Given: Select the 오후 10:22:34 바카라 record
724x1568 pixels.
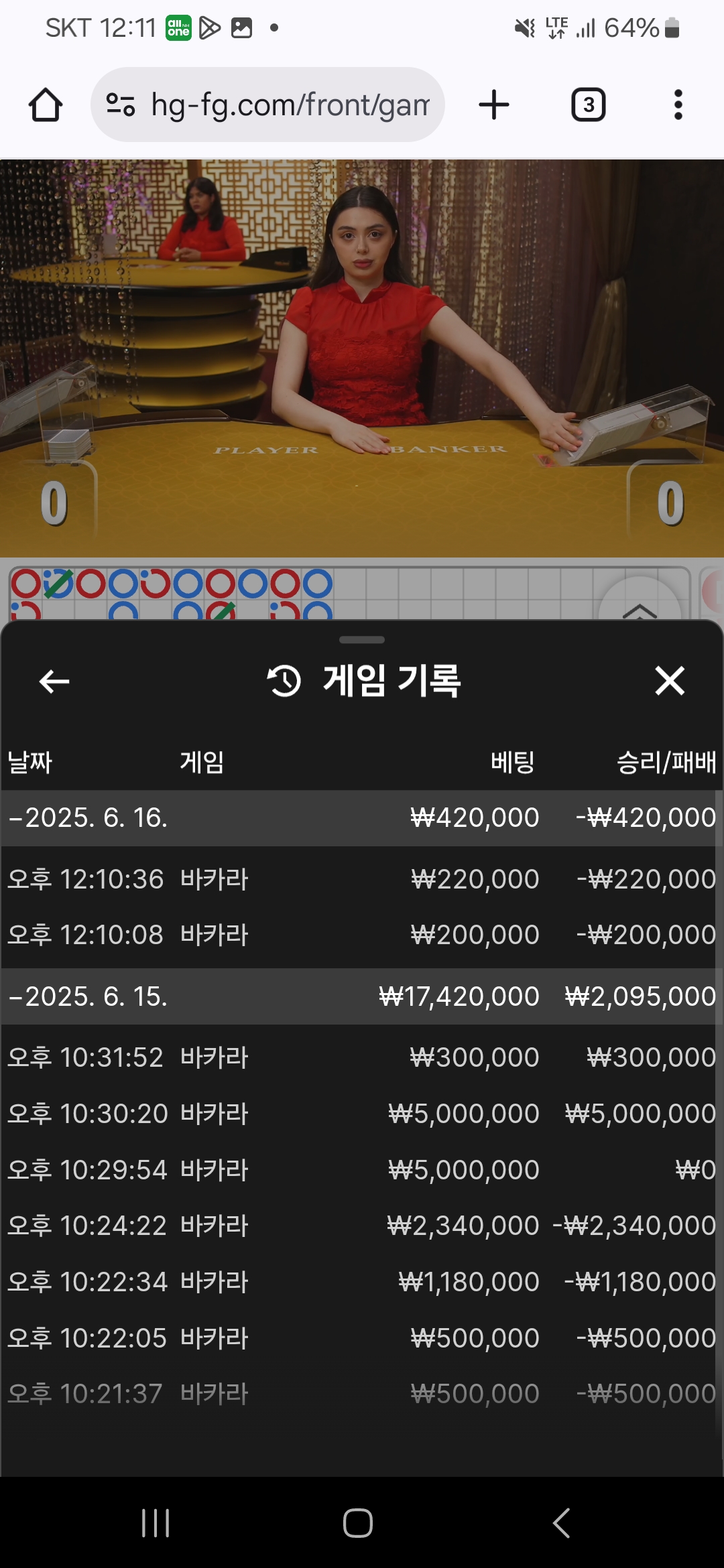Looking at the screenshot, I should (361, 1282).
